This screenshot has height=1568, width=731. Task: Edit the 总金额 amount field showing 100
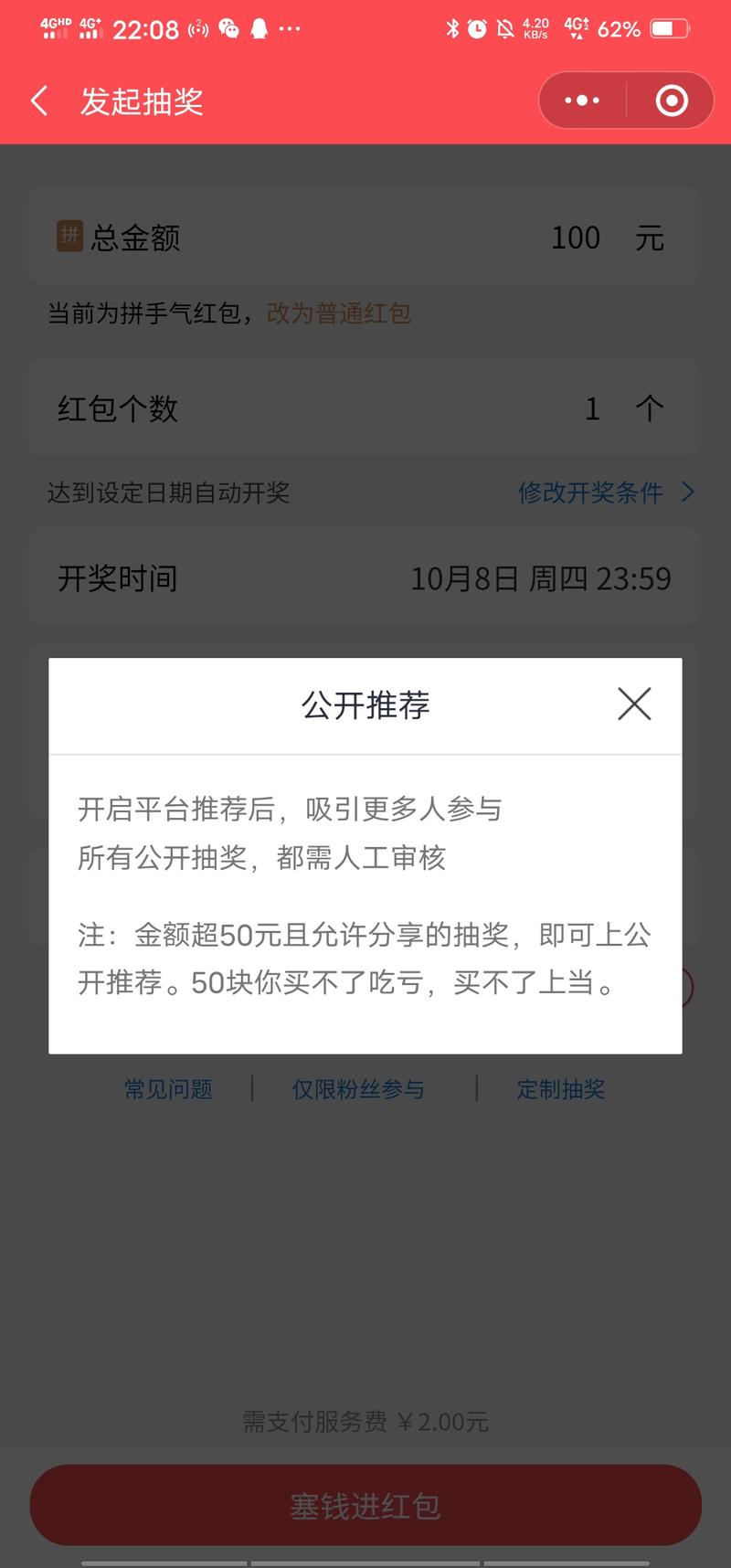(575, 237)
